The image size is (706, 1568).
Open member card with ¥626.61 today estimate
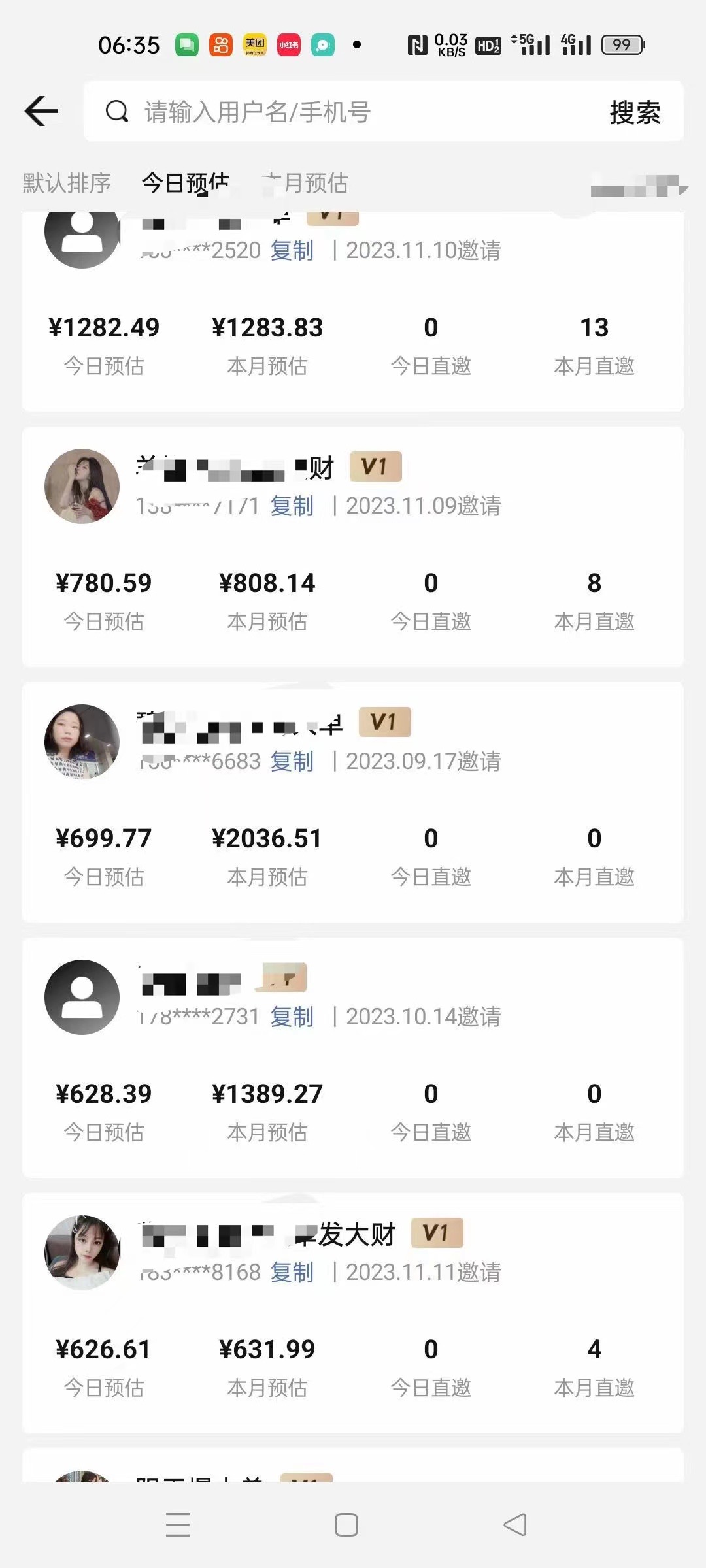(353, 1313)
